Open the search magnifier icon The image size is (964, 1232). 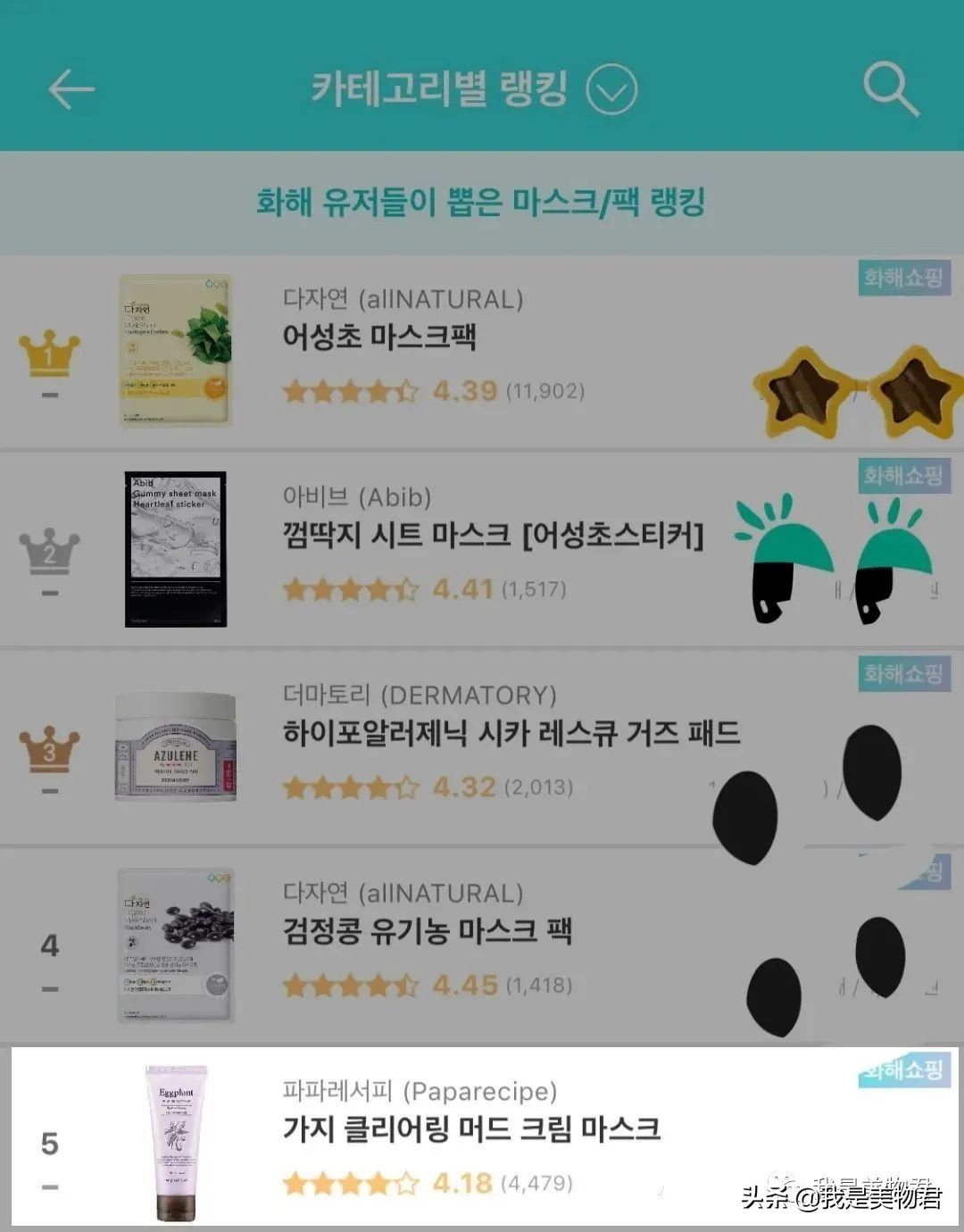coord(890,89)
